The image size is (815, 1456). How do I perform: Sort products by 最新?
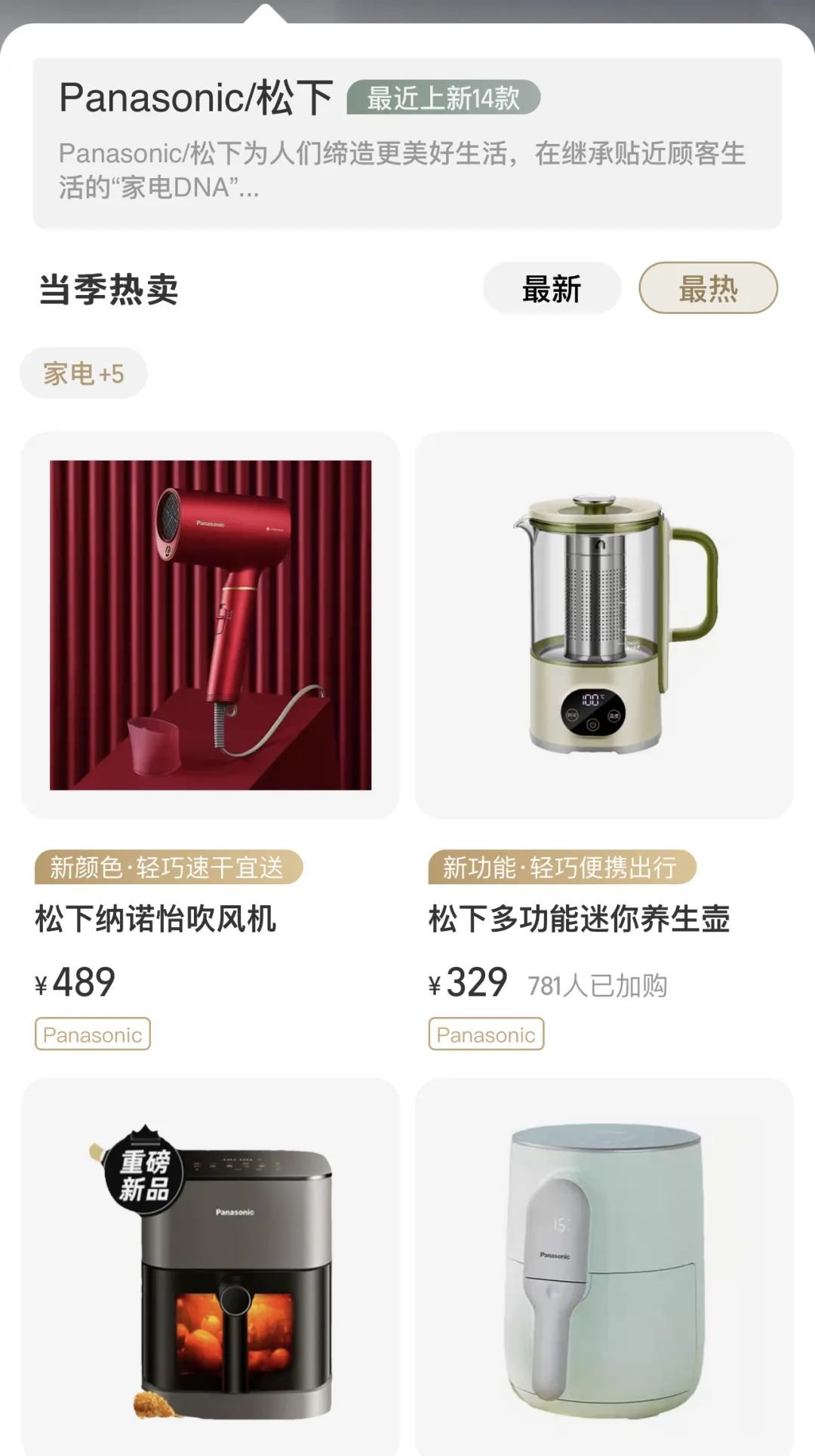[x=552, y=288]
